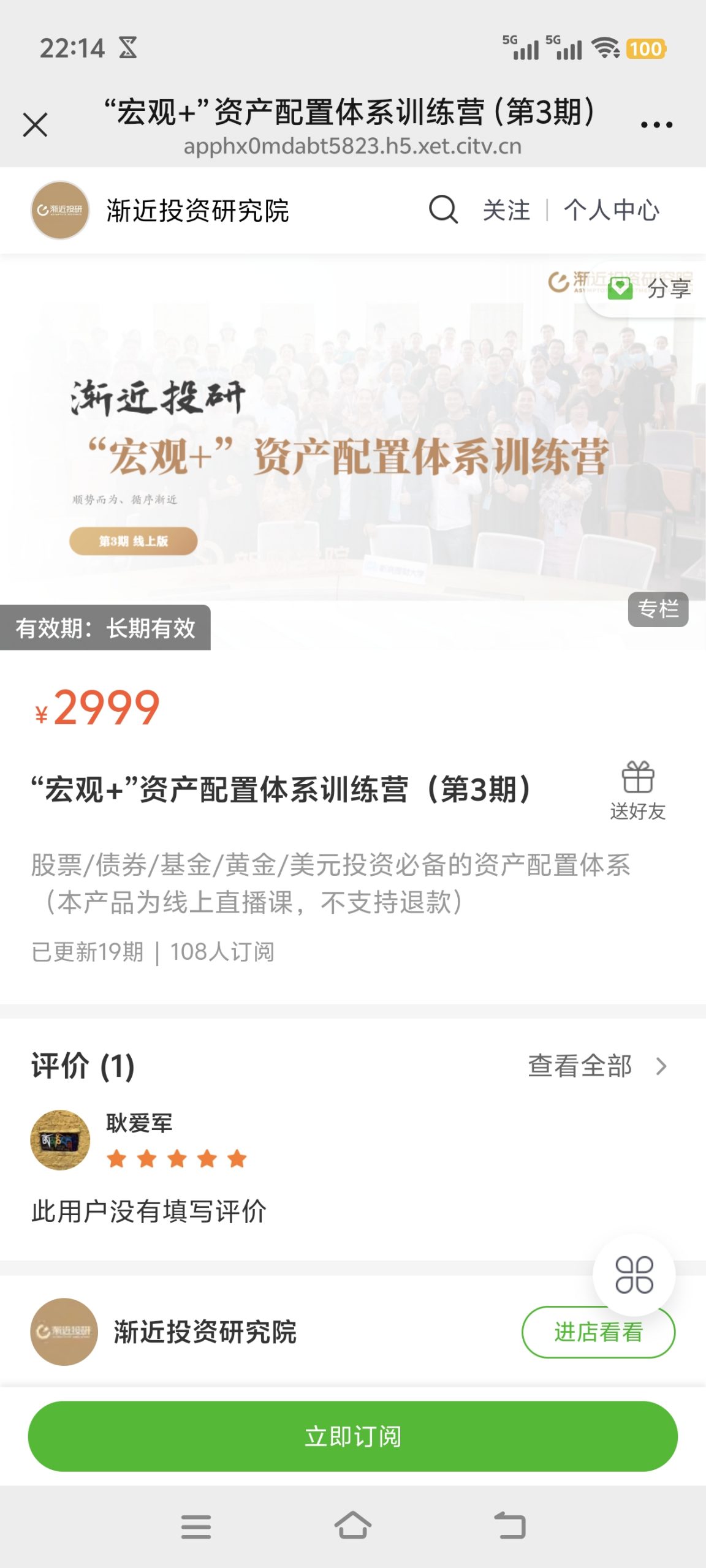Open the floating quick-menu grid button

[634, 1275]
